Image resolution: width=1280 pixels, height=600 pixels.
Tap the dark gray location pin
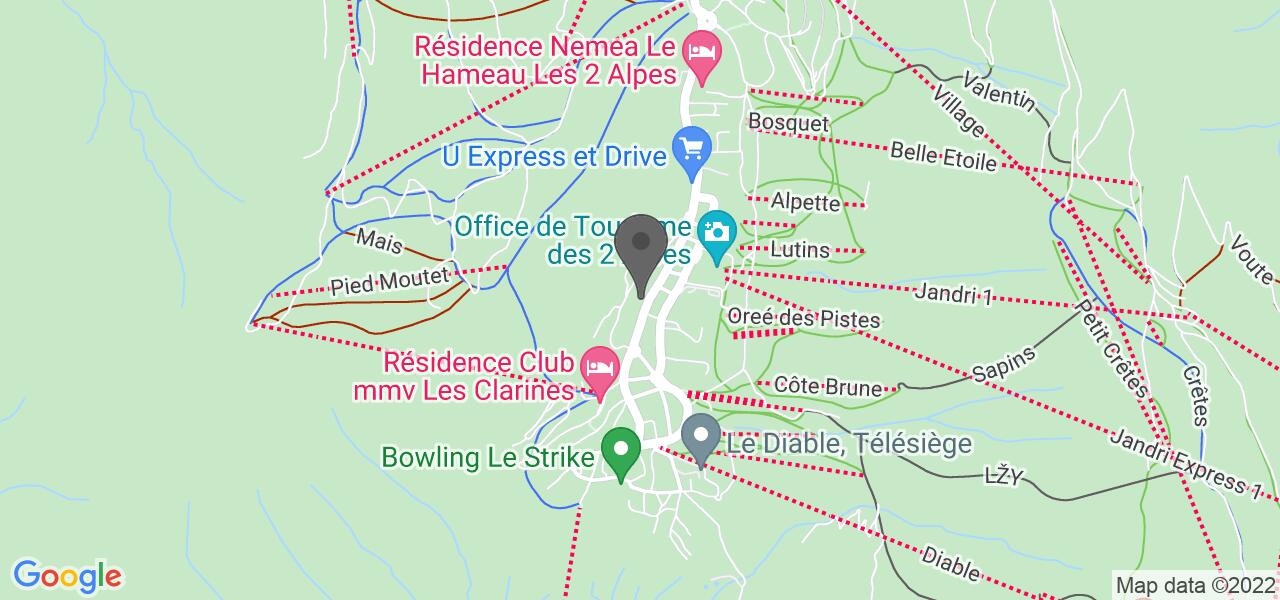pyautogui.click(x=641, y=246)
